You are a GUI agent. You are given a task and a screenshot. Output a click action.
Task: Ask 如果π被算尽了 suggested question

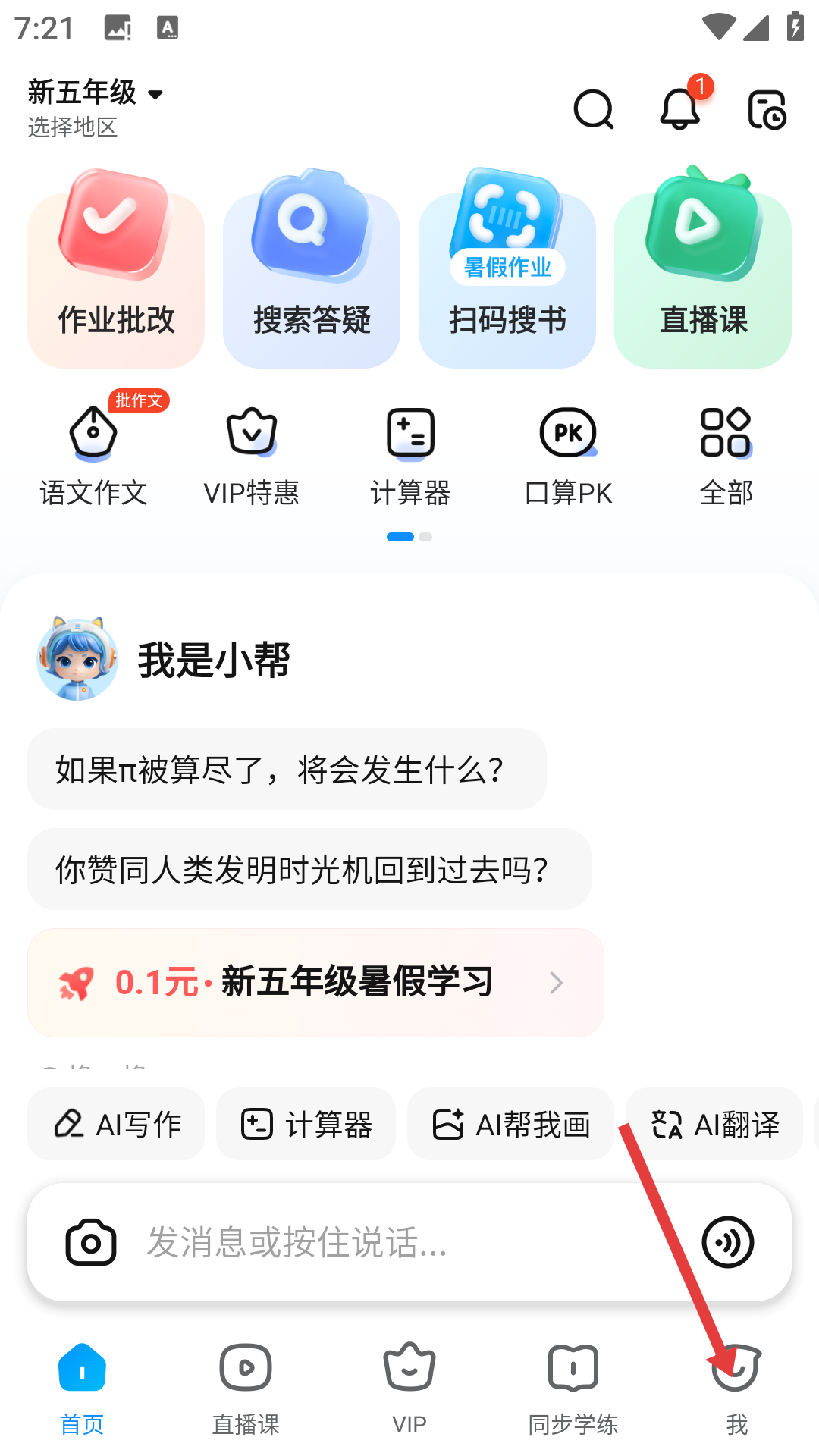pos(287,769)
